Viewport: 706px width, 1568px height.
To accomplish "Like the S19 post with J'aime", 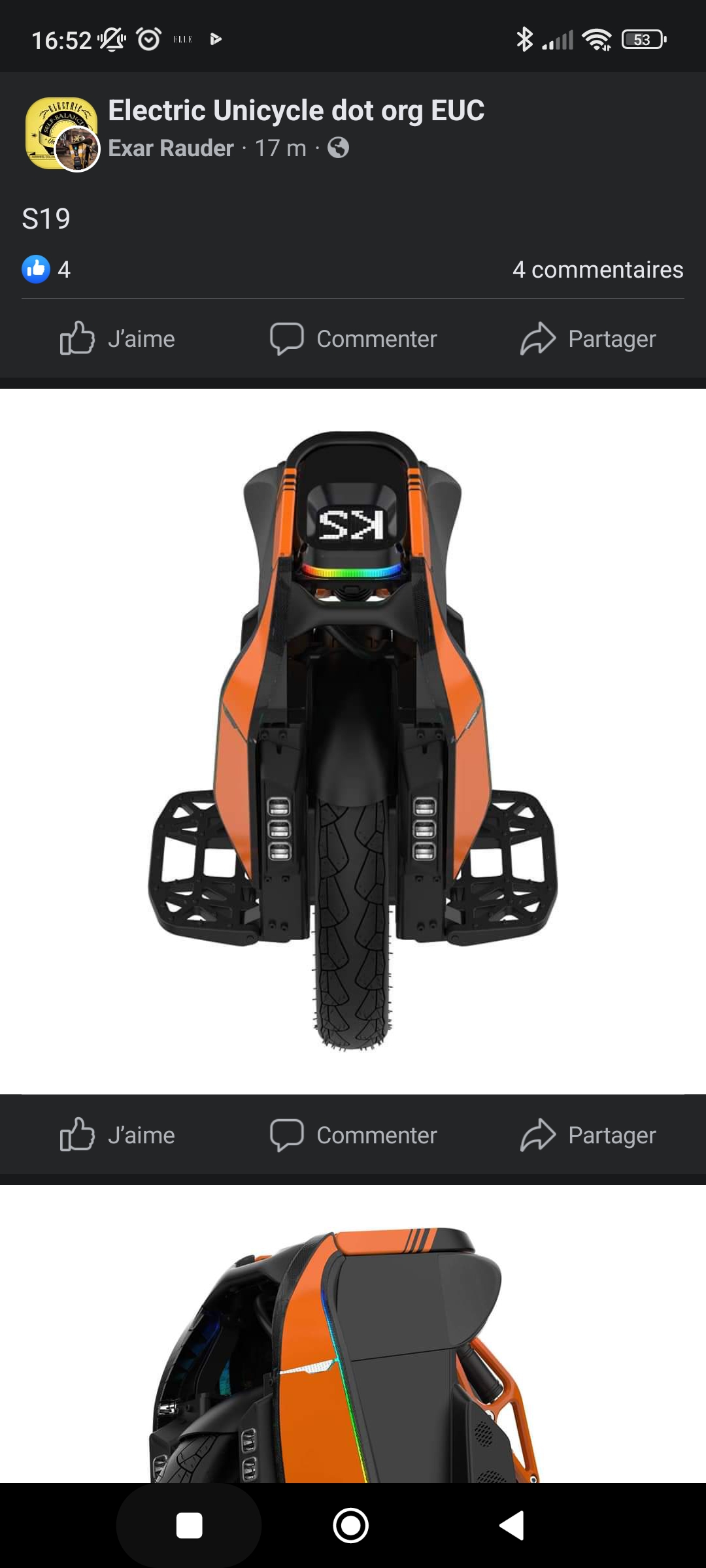I will coord(118,338).
